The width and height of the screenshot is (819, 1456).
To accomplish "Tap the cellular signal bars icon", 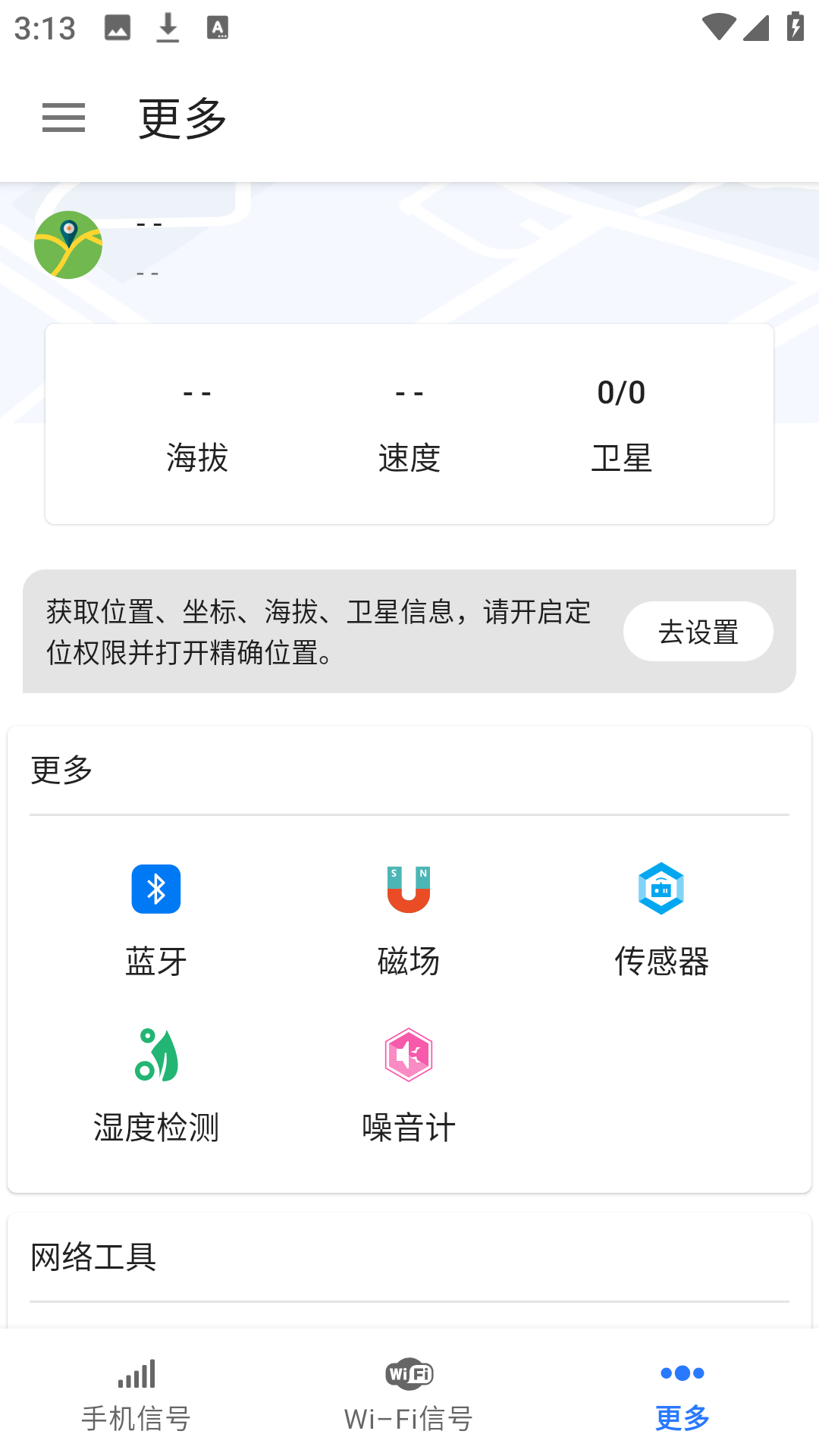I will tap(136, 1374).
